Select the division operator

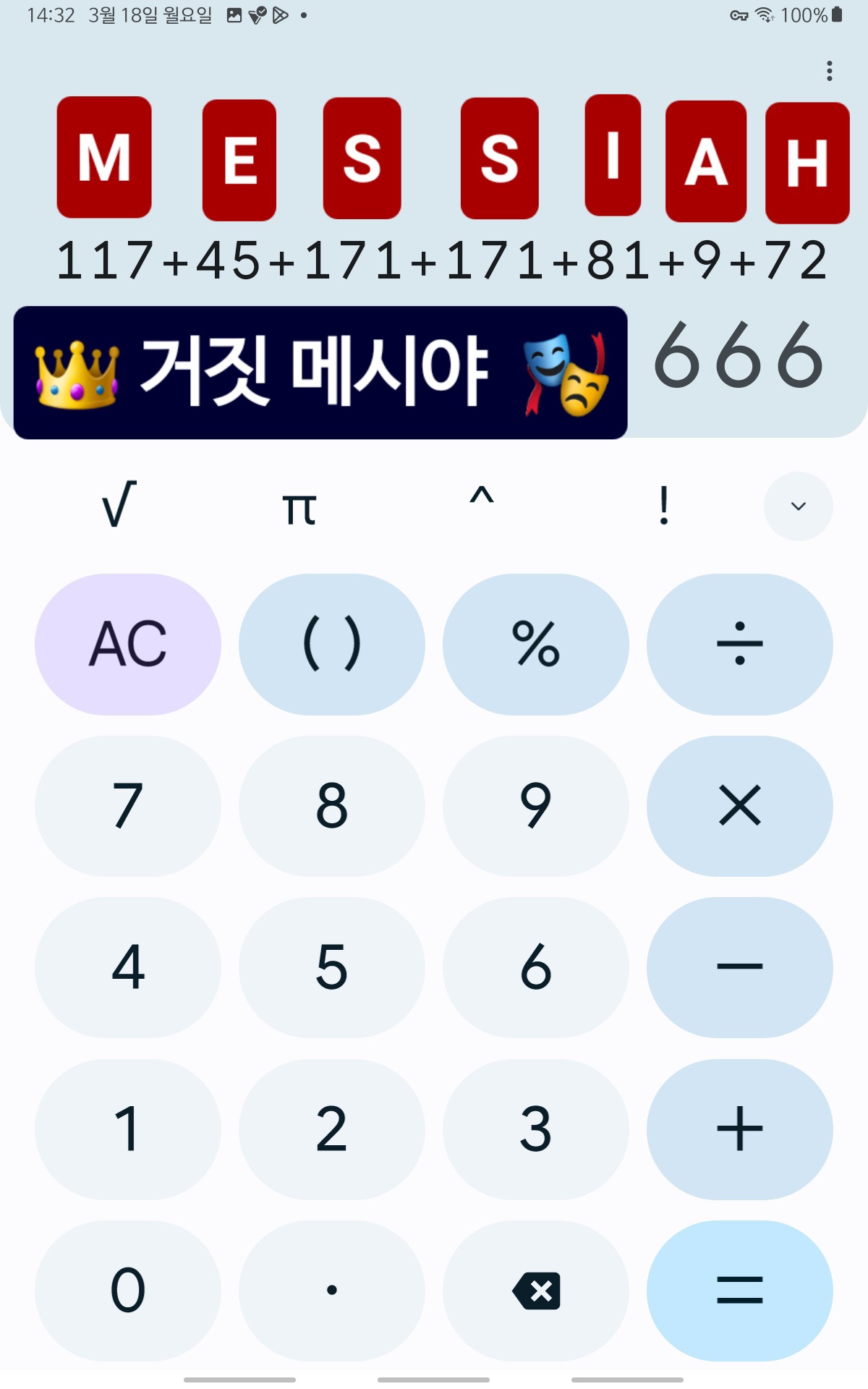click(739, 644)
